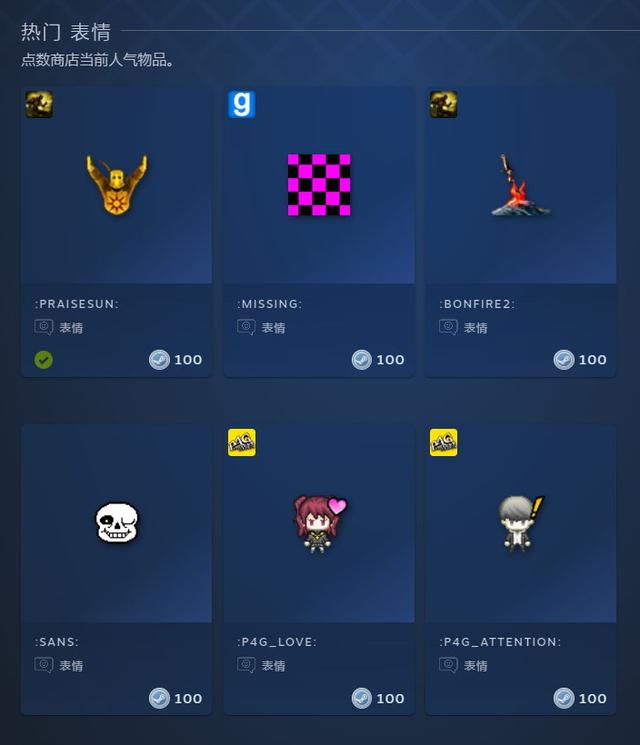Select the :BONFIRE2: emoticon item

tap(520, 186)
